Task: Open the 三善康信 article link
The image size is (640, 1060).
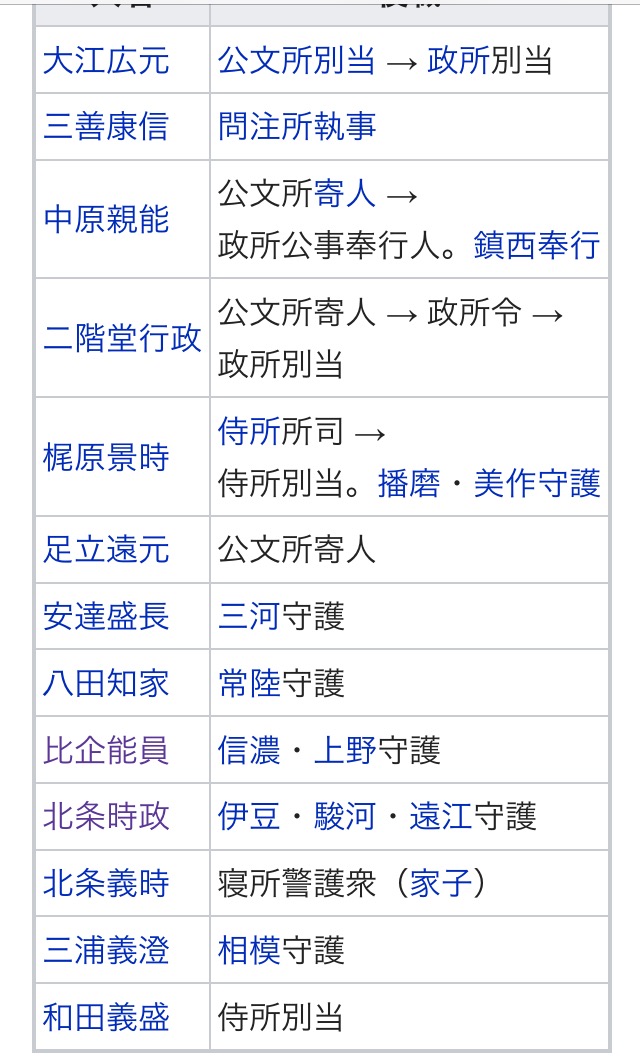Action: 106,127
